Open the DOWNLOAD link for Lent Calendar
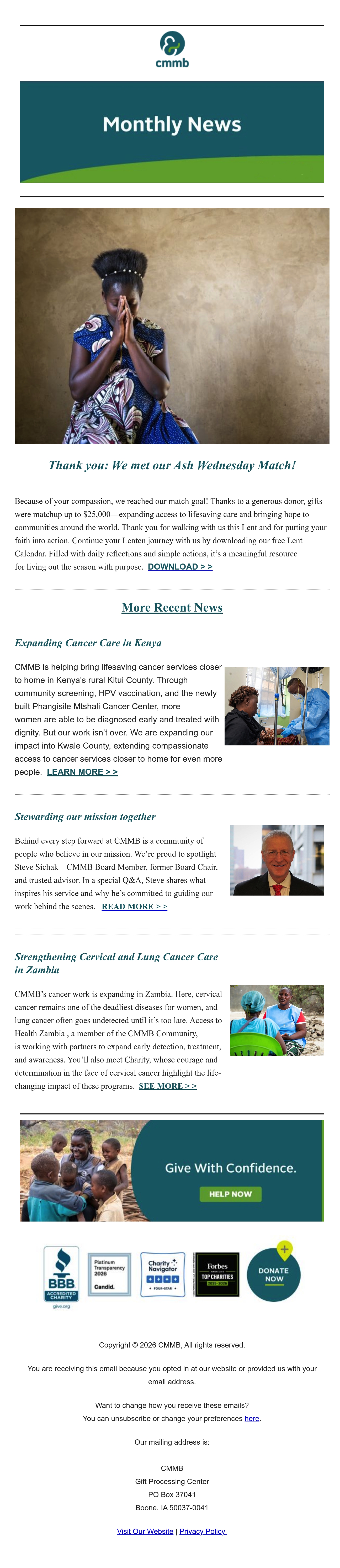The image size is (340, 1568). (180, 566)
